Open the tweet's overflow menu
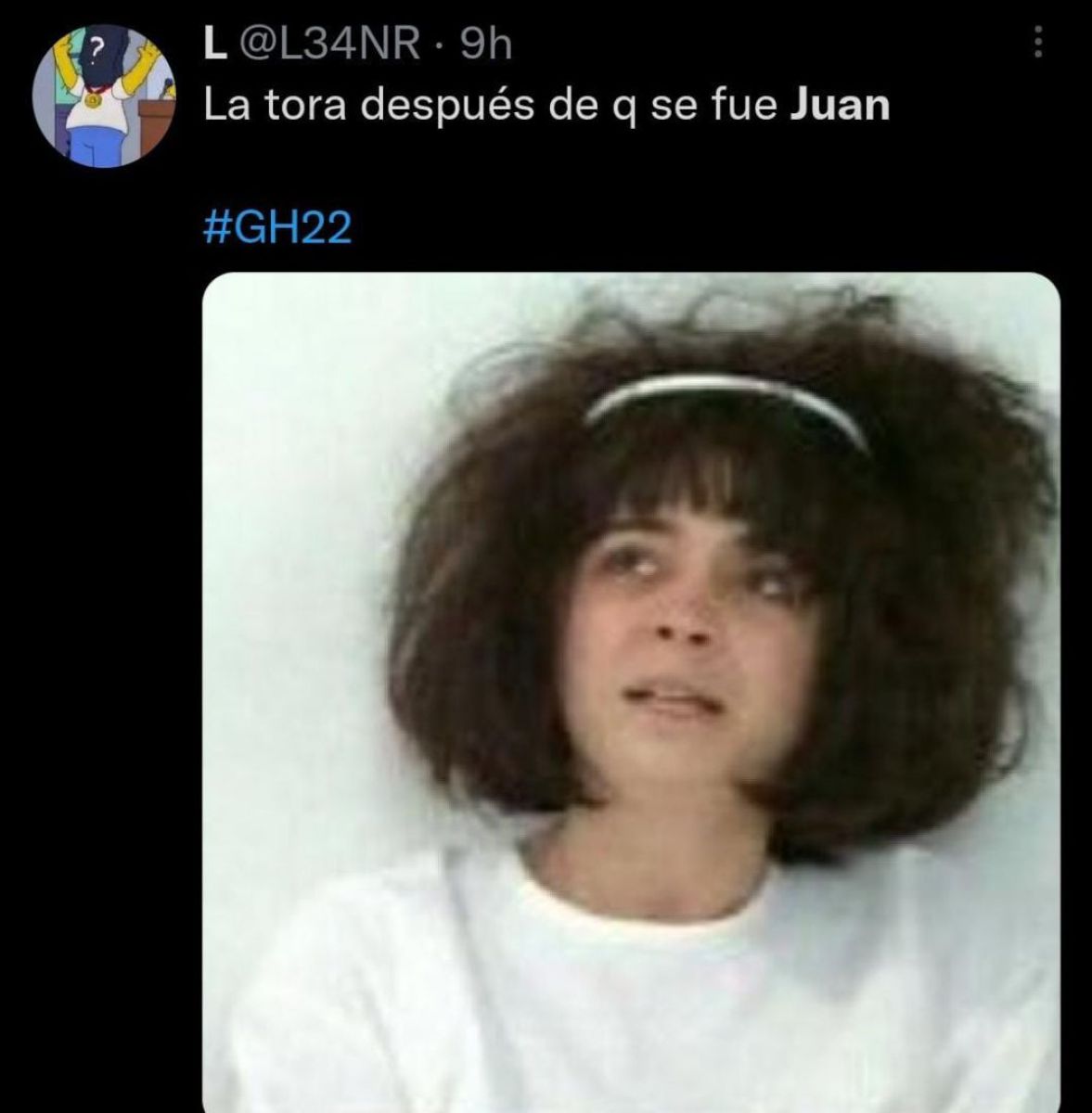The width and height of the screenshot is (1092, 1113). [1038, 41]
